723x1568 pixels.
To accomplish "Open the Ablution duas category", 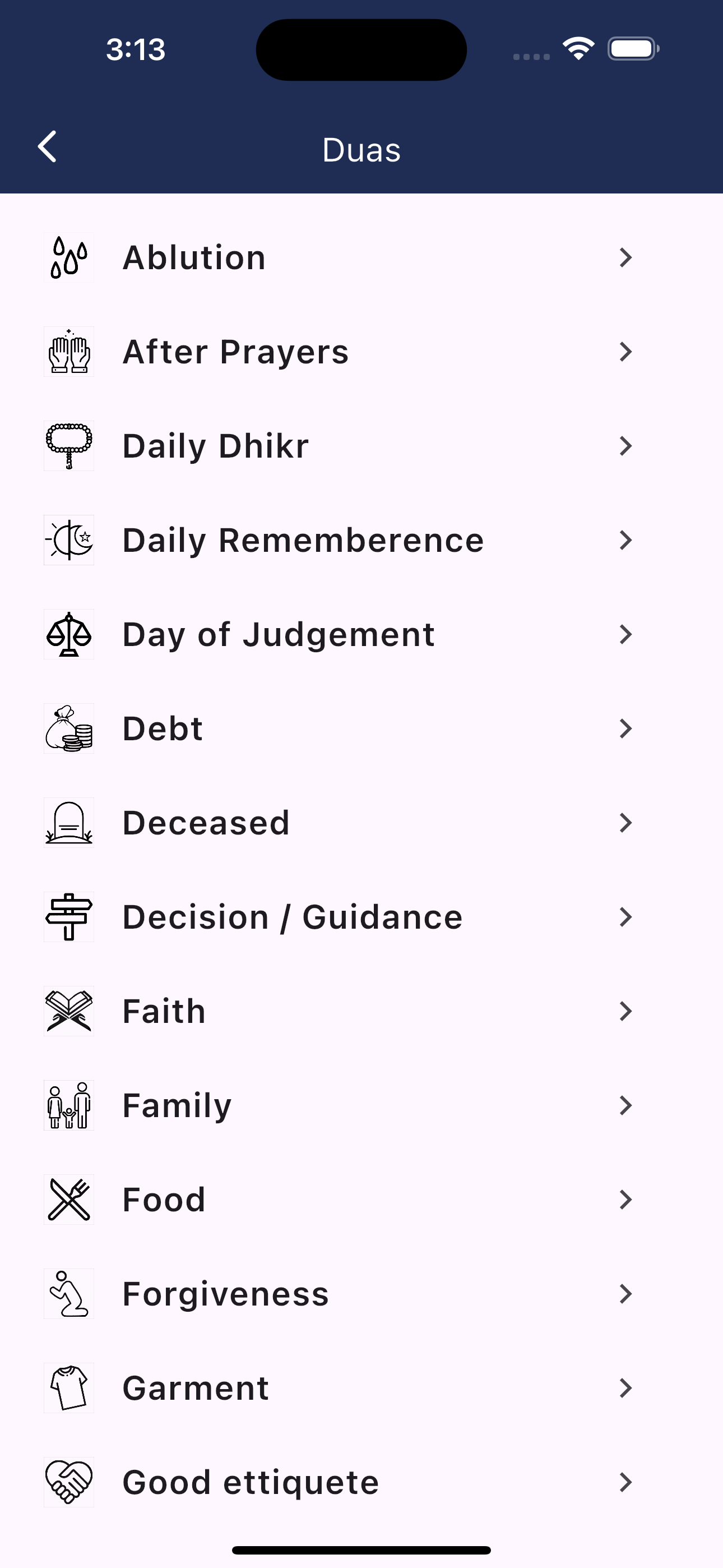I will point(361,257).
